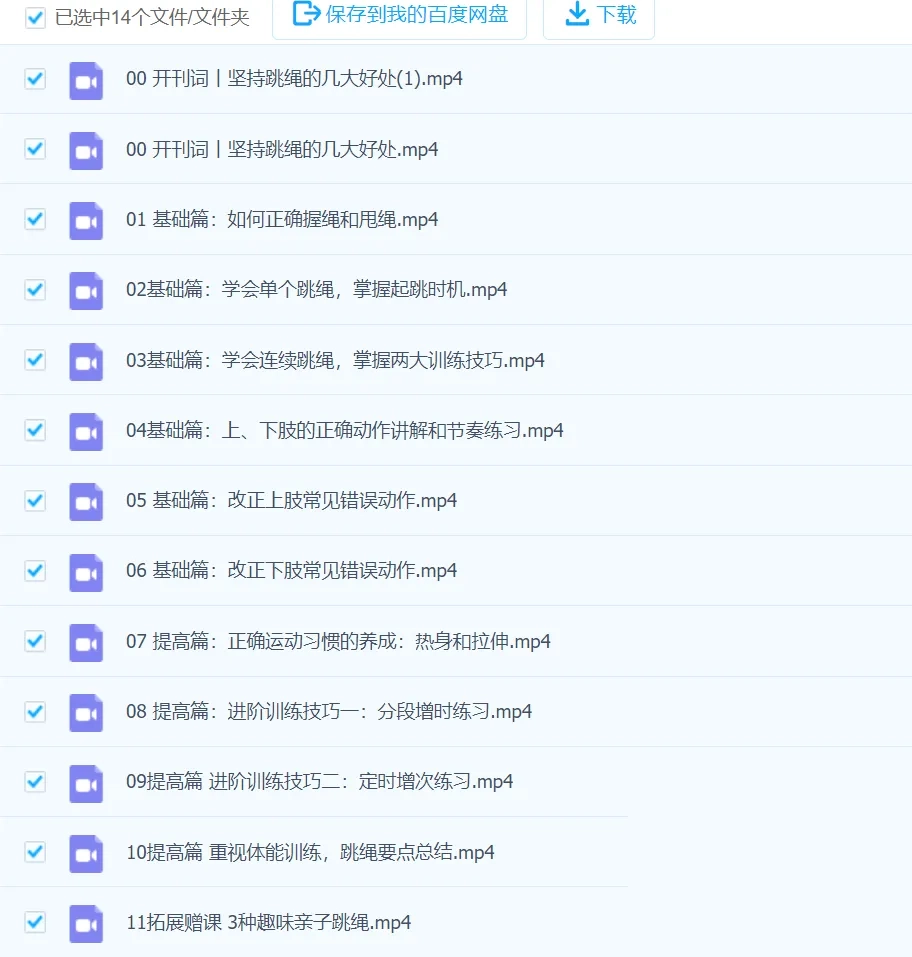
Task: Open 00 开刊词丨坚持跳绳的几大好处.mp4 video
Action: [282, 150]
